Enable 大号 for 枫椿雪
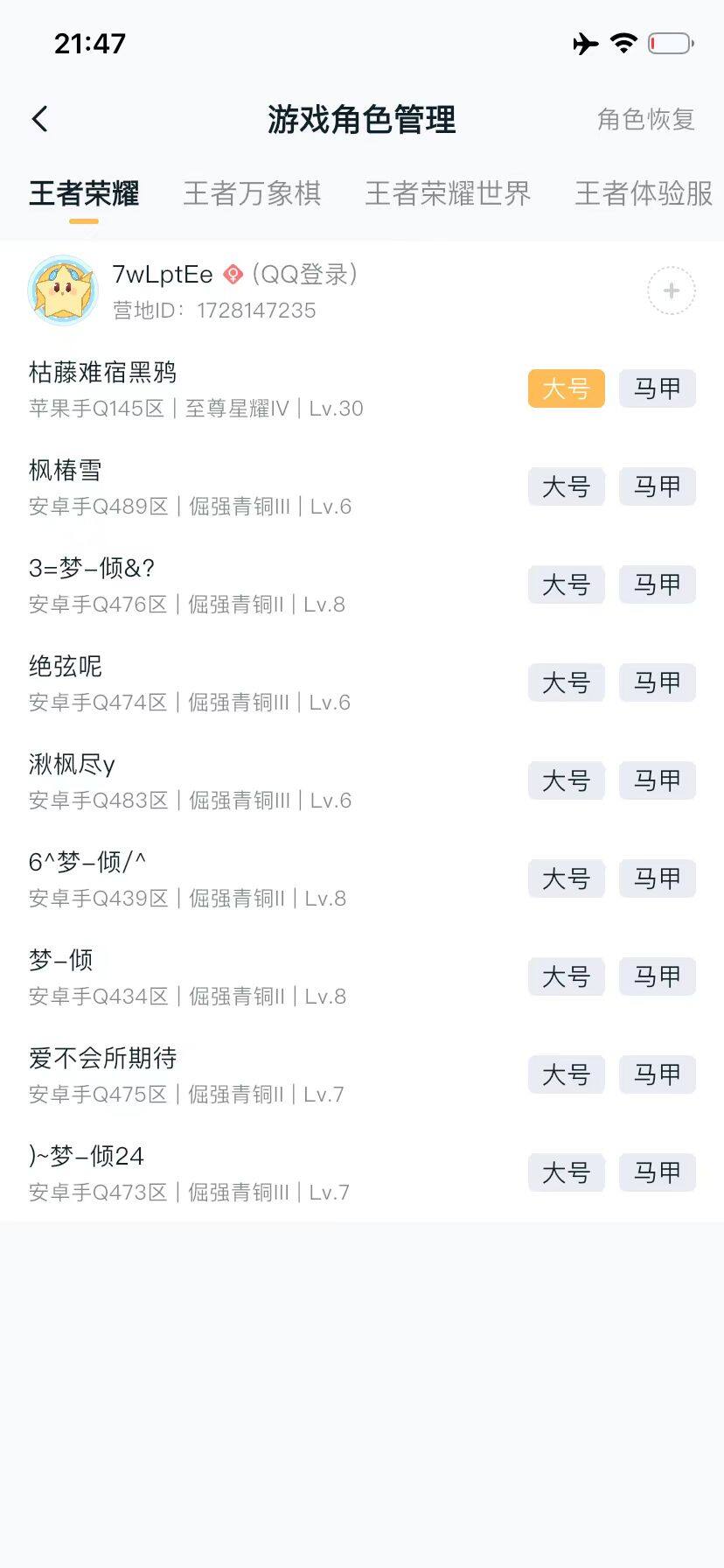The height and width of the screenshot is (1568, 724). click(566, 486)
